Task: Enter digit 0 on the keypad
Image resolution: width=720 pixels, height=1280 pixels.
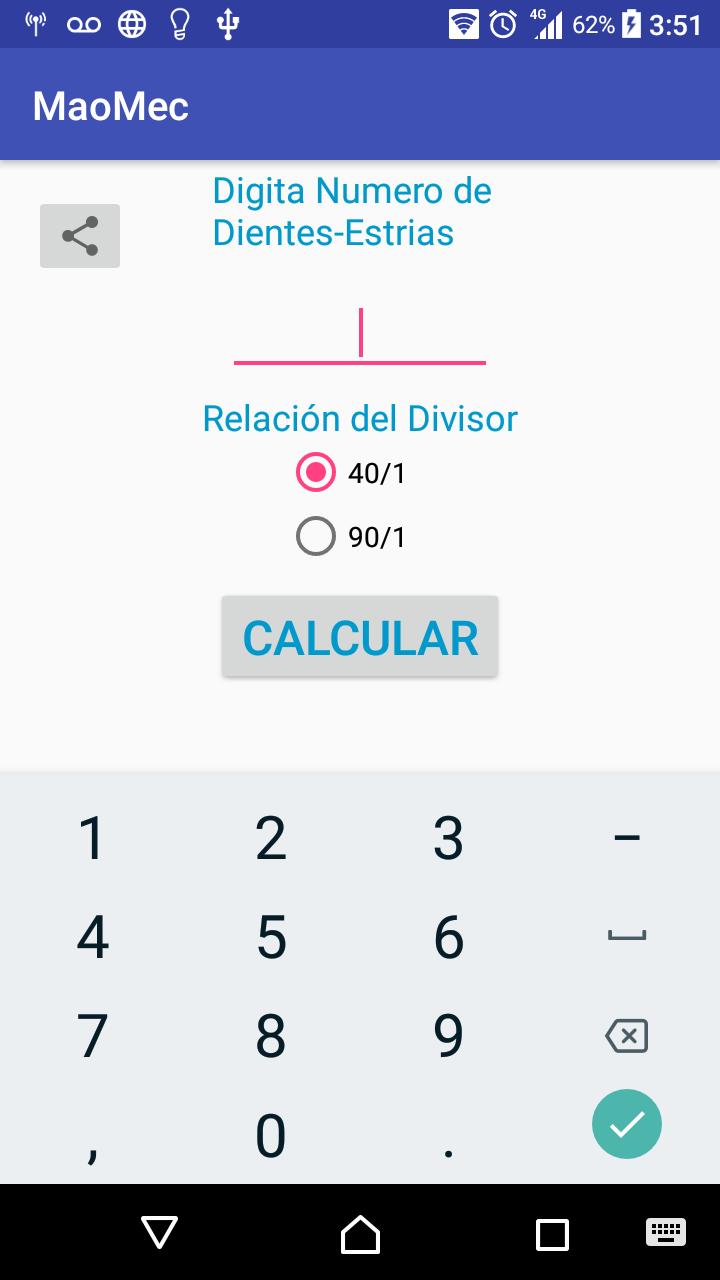Action: click(271, 1136)
